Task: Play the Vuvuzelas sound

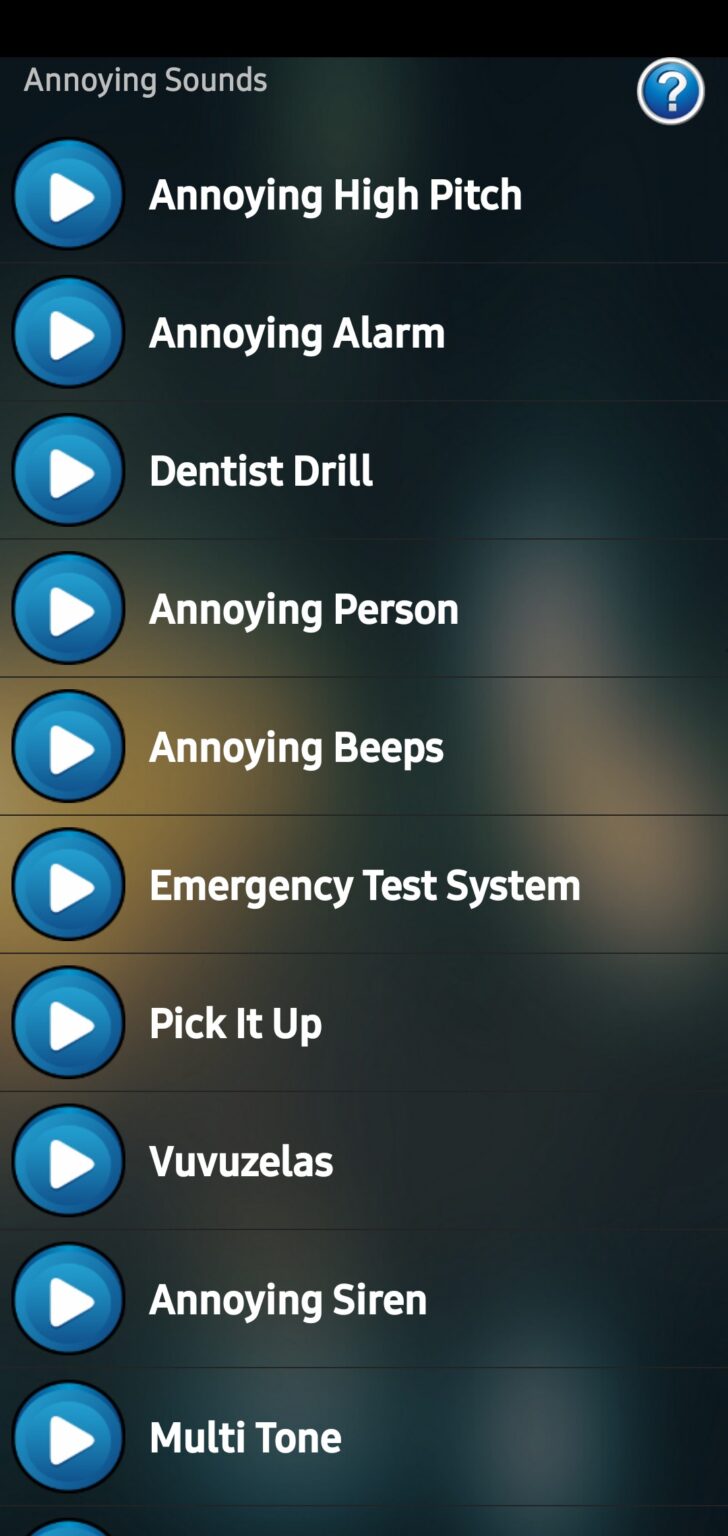Action: coord(68,1160)
